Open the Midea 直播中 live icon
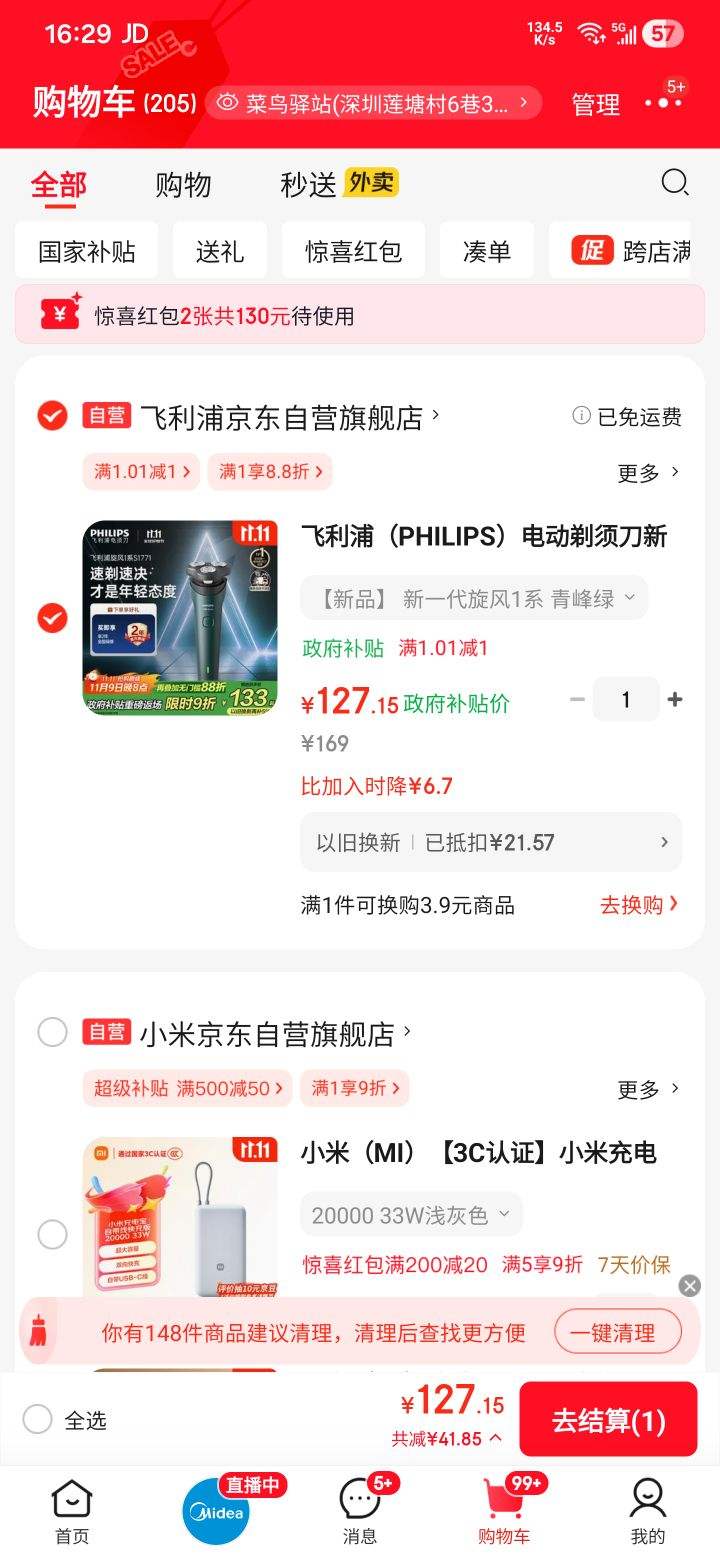 coord(214,1506)
